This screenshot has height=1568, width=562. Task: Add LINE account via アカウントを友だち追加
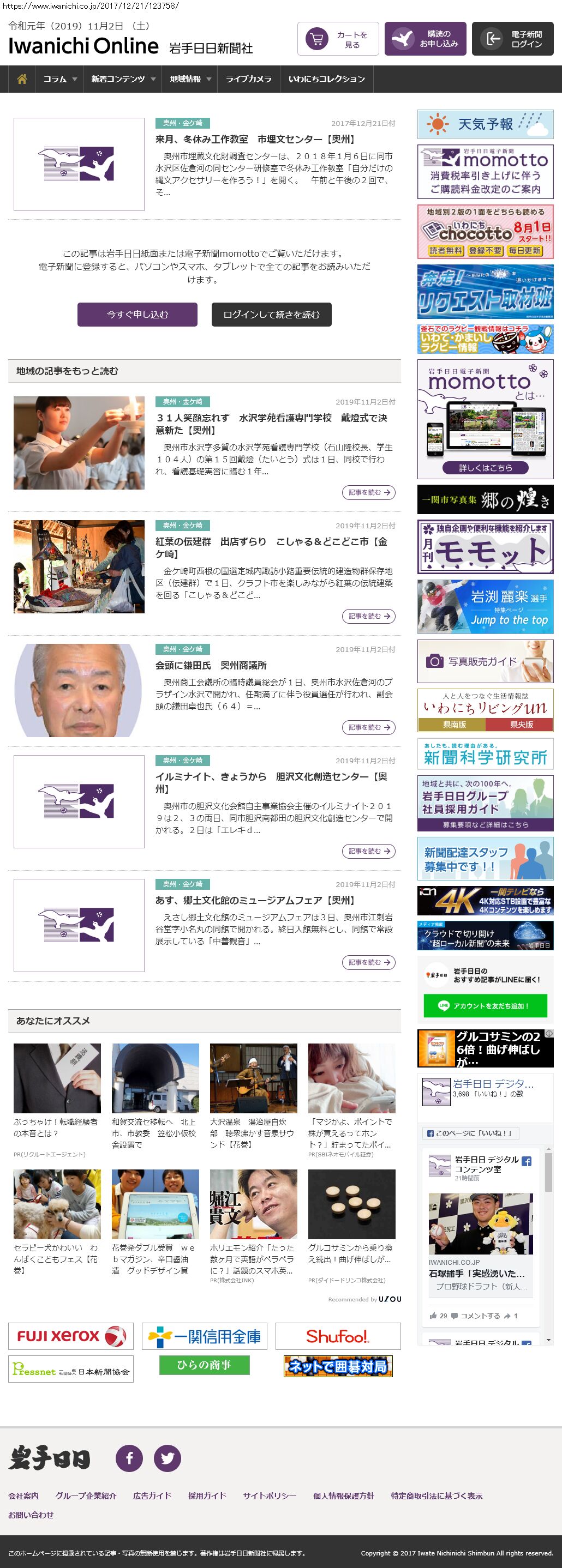[485, 1006]
